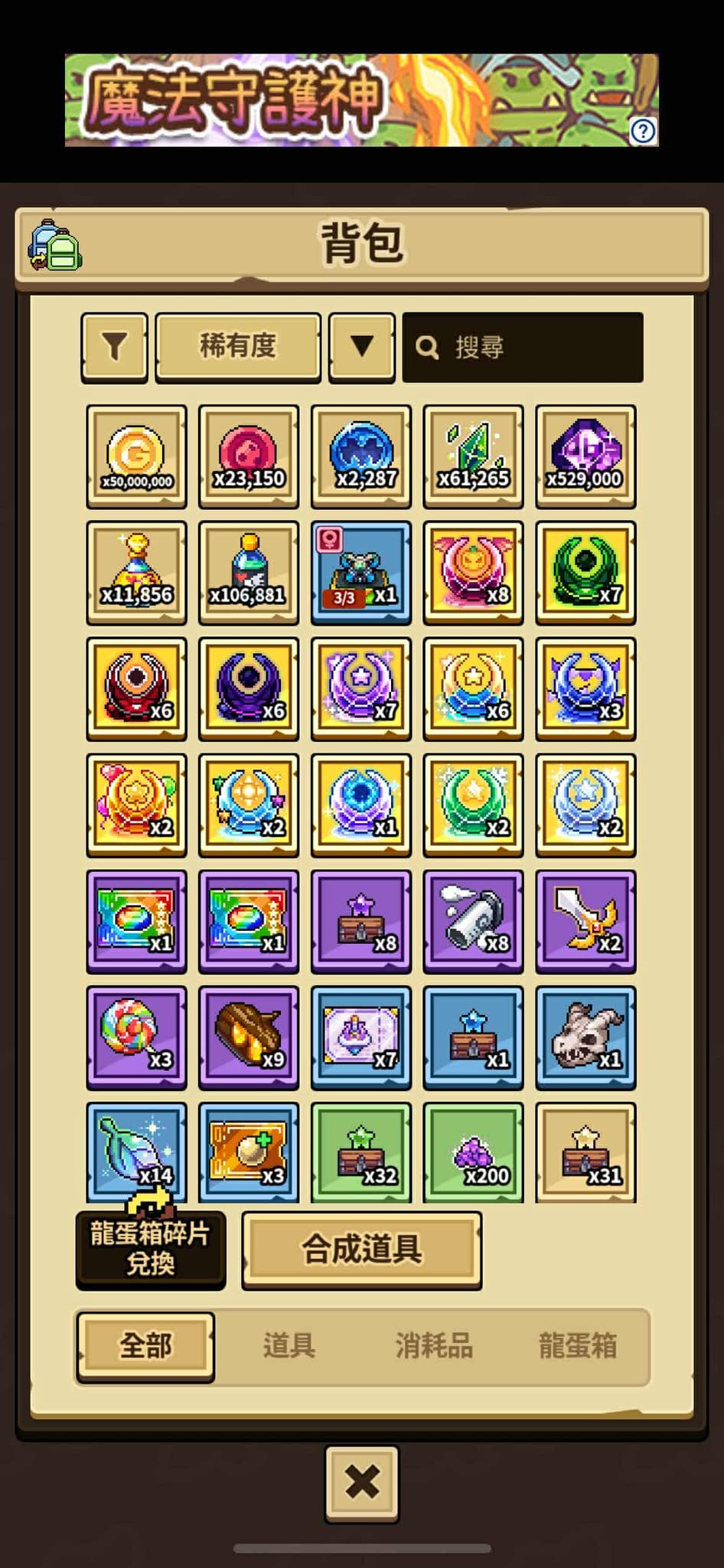Open the 稀有度 sort option
Image resolution: width=724 pixels, height=1568 pixels.
[238, 346]
